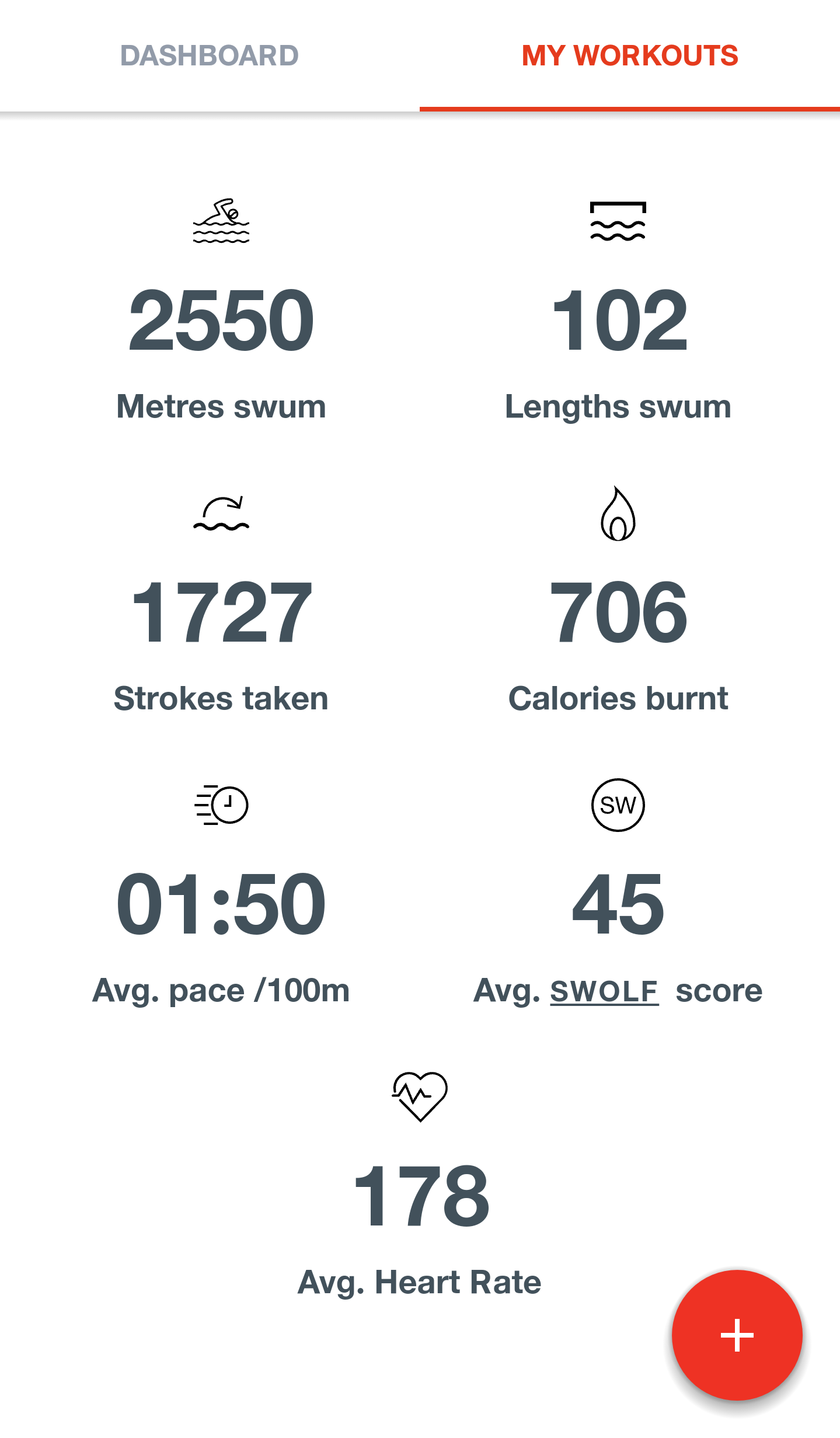Select the My Workouts tab
The width and height of the screenshot is (840, 1438).
630,55
